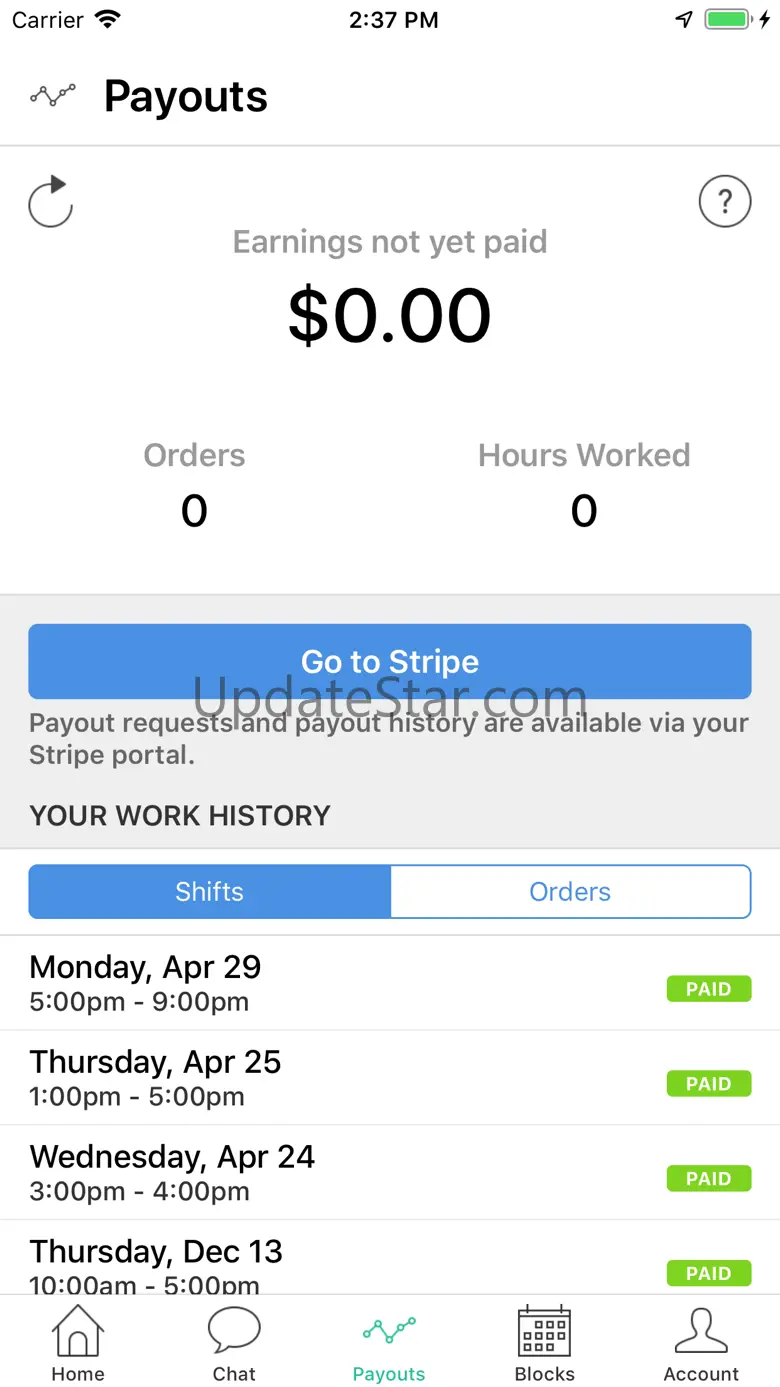Open the help question mark icon
Image resolution: width=780 pixels, height=1387 pixels.
coord(724,202)
